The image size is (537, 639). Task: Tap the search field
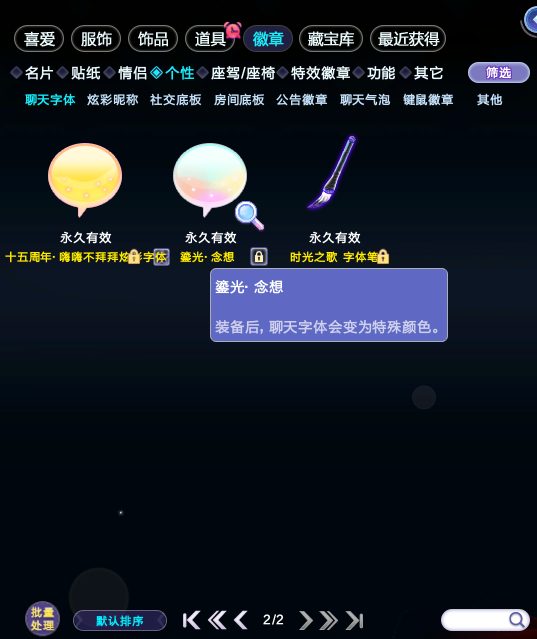click(x=485, y=620)
